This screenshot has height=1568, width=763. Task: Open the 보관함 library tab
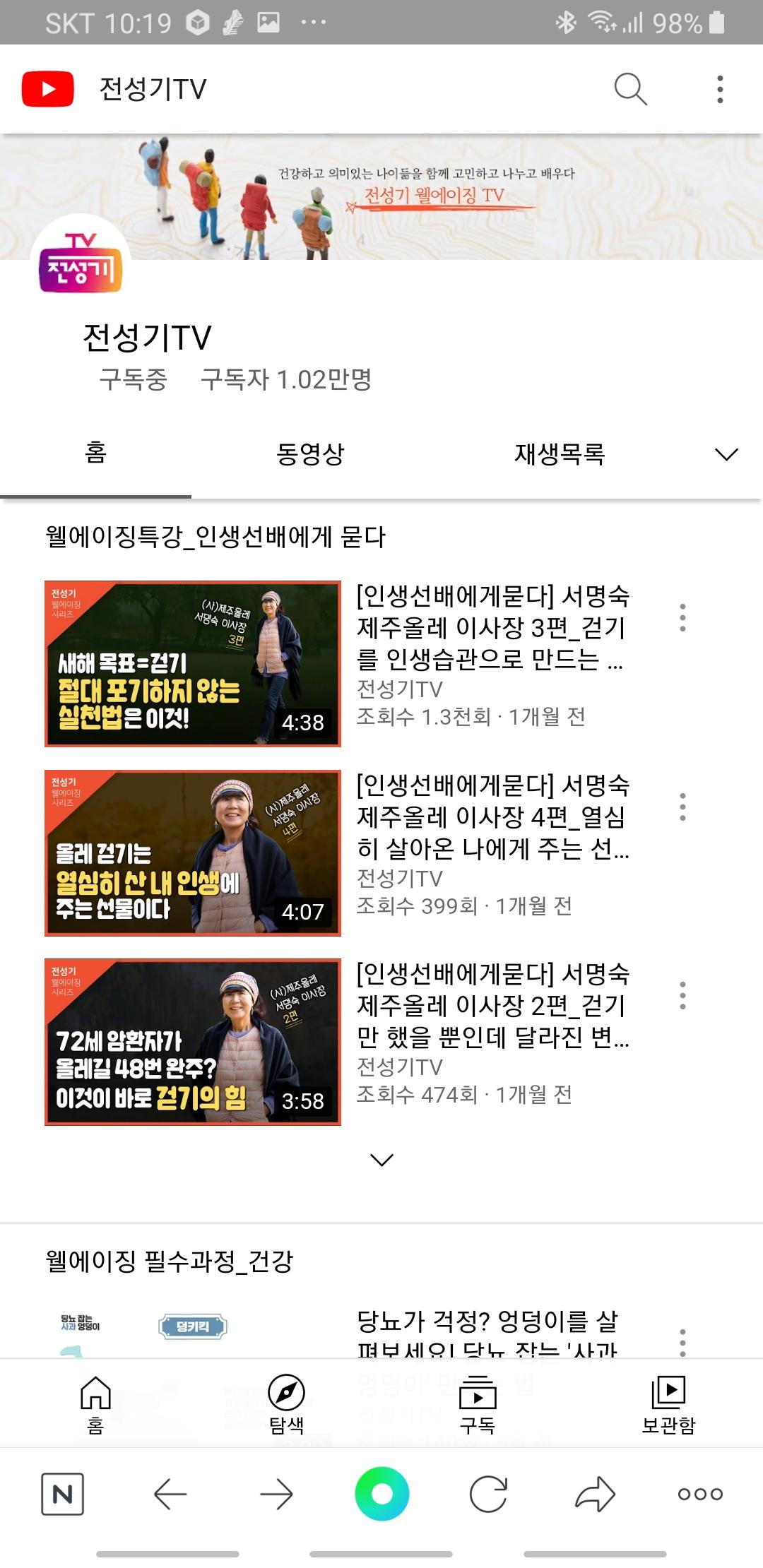click(x=668, y=1404)
